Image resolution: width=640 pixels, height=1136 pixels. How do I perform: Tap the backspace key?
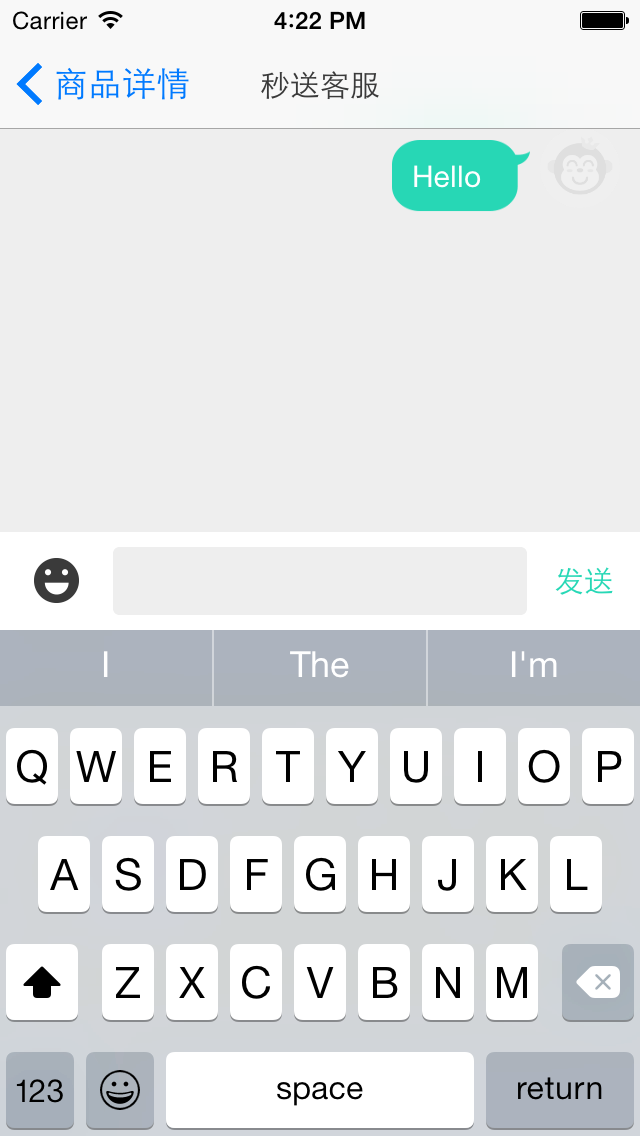(598, 982)
